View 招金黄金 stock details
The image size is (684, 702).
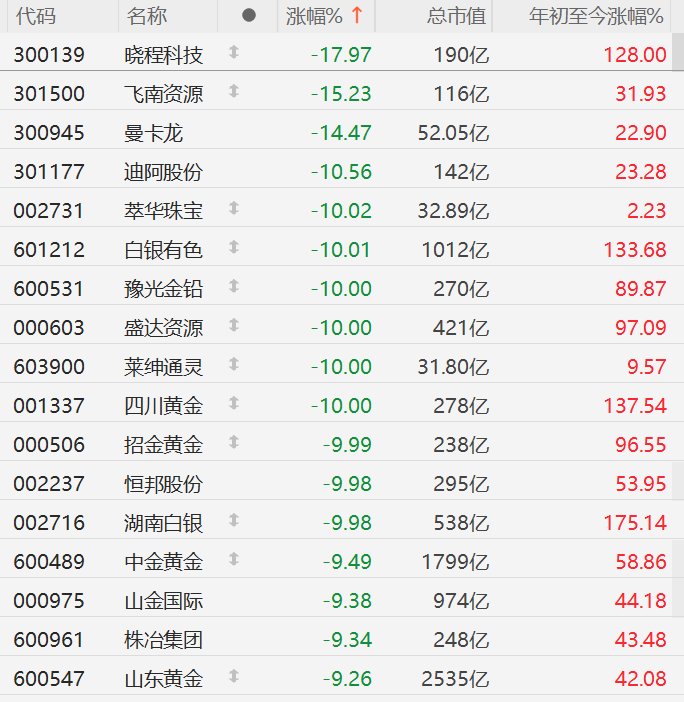163,445
